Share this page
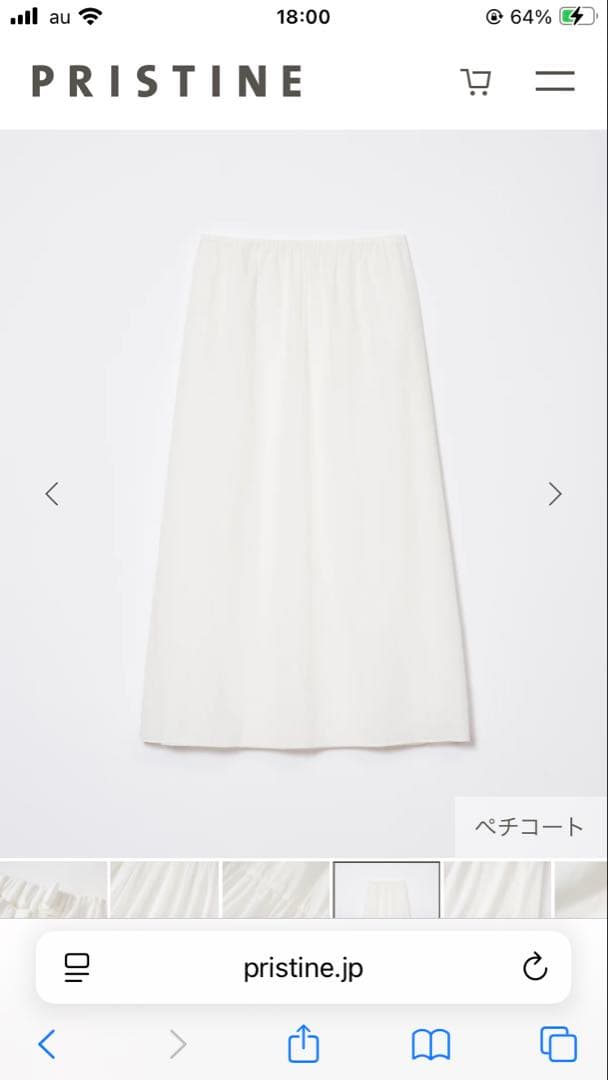 point(303,1045)
